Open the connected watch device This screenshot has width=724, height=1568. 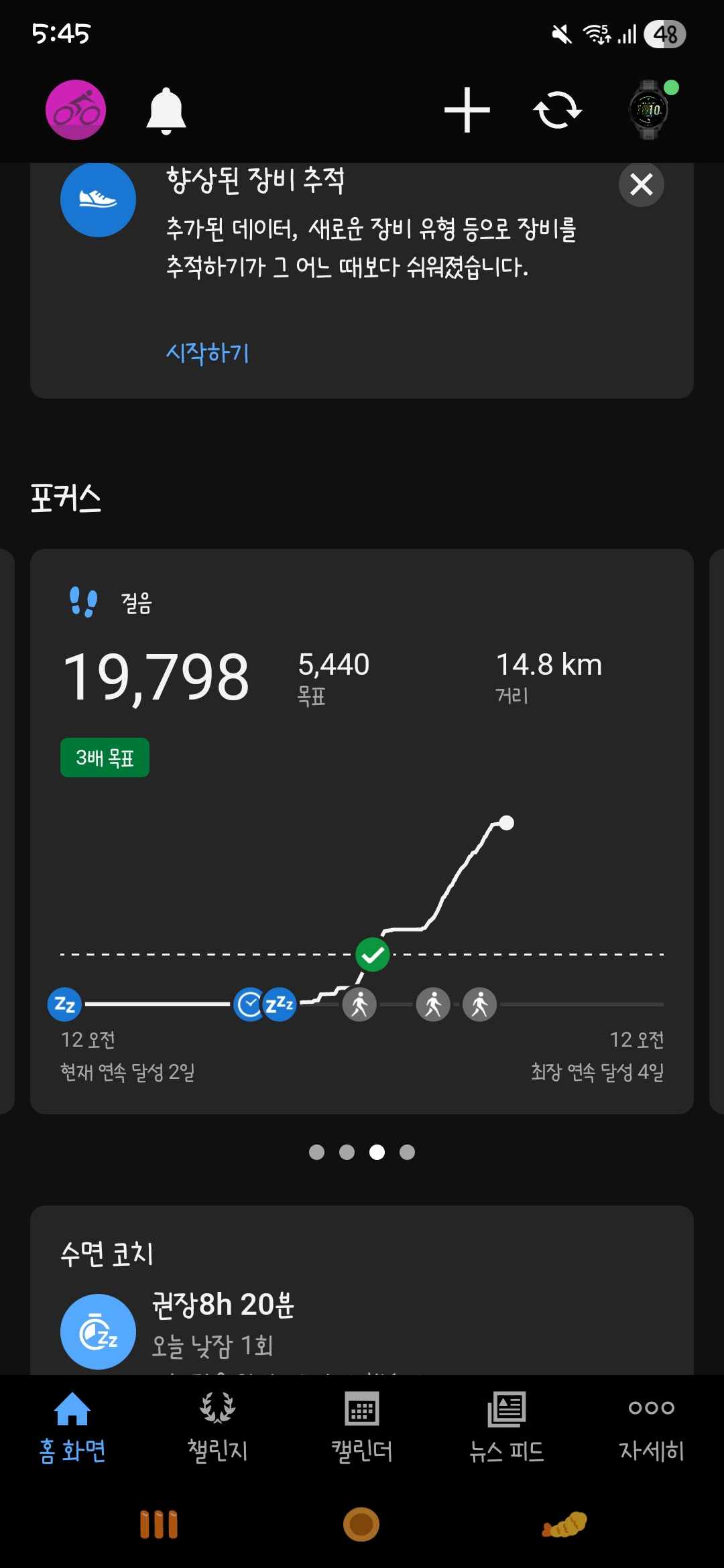(649, 110)
